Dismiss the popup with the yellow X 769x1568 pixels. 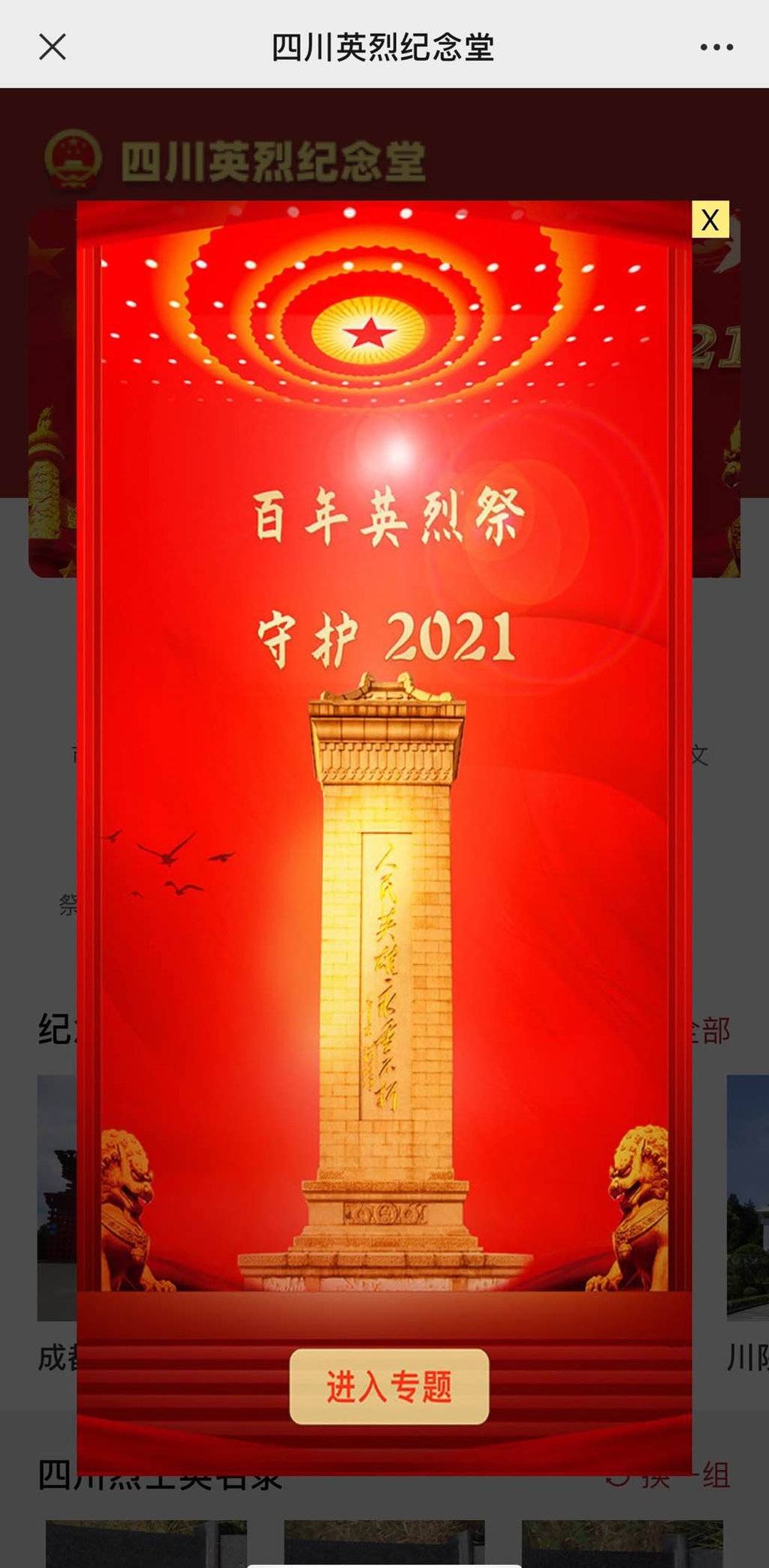(x=710, y=220)
